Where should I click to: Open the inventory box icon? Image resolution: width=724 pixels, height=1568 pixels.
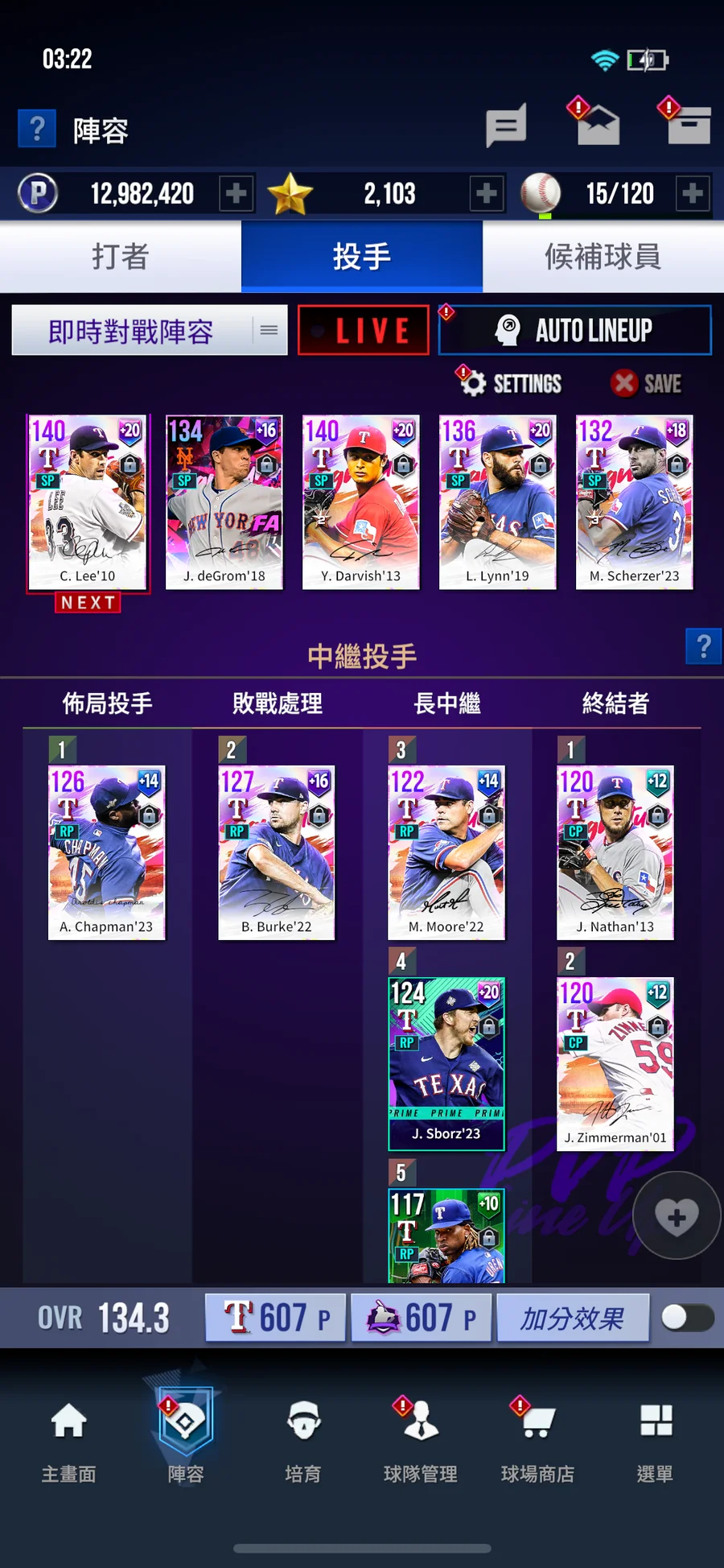[689, 126]
